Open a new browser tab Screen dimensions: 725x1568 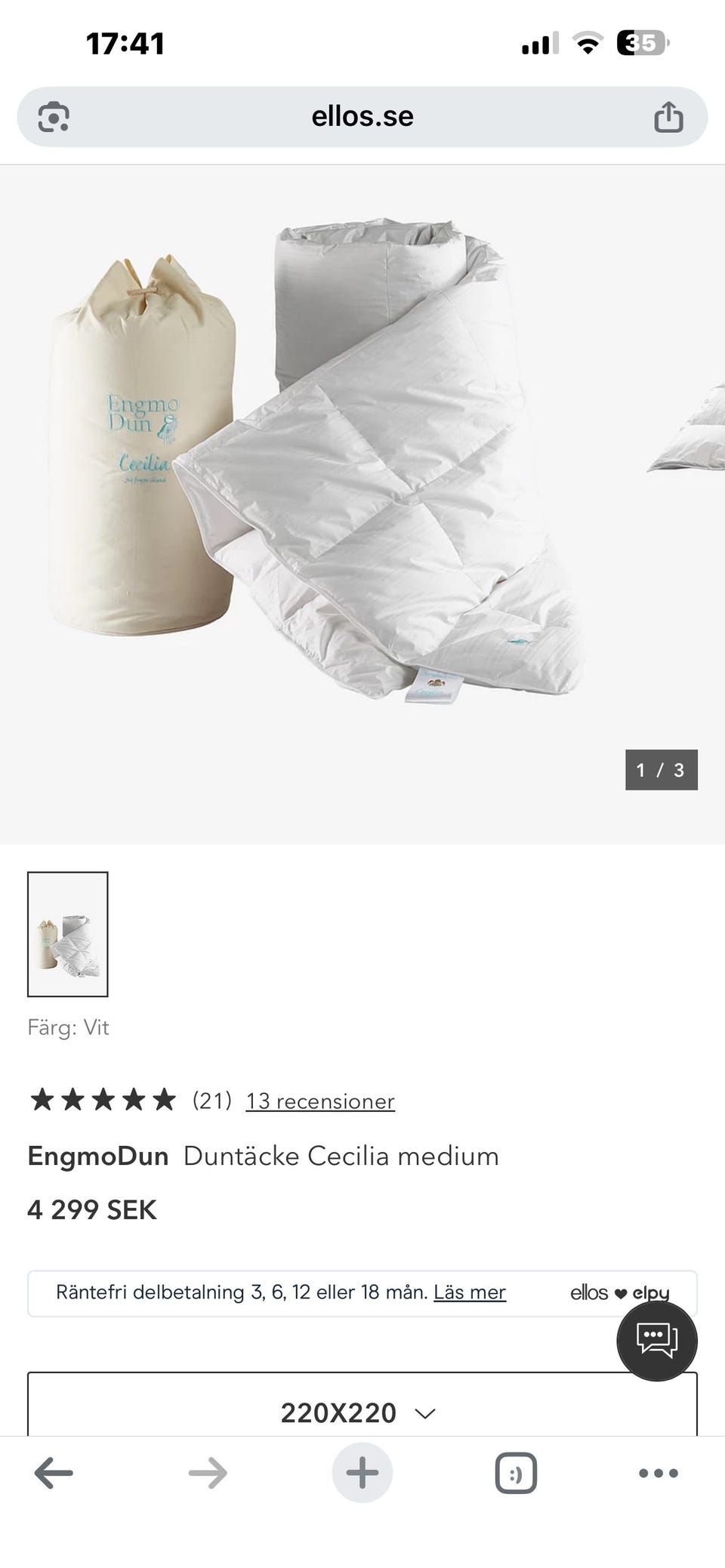coord(362,1473)
